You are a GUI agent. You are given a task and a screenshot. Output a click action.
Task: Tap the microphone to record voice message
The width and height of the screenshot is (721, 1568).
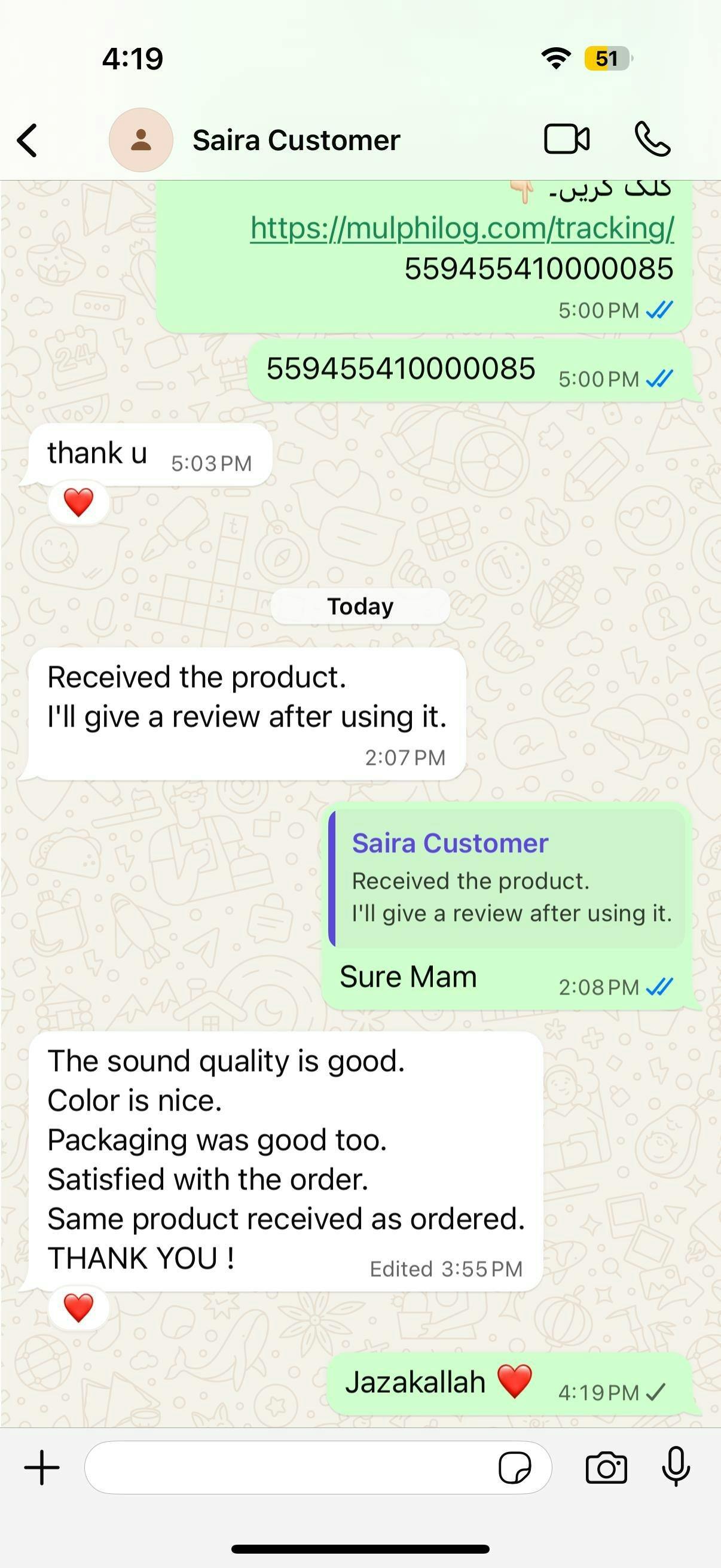[676, 1467]
